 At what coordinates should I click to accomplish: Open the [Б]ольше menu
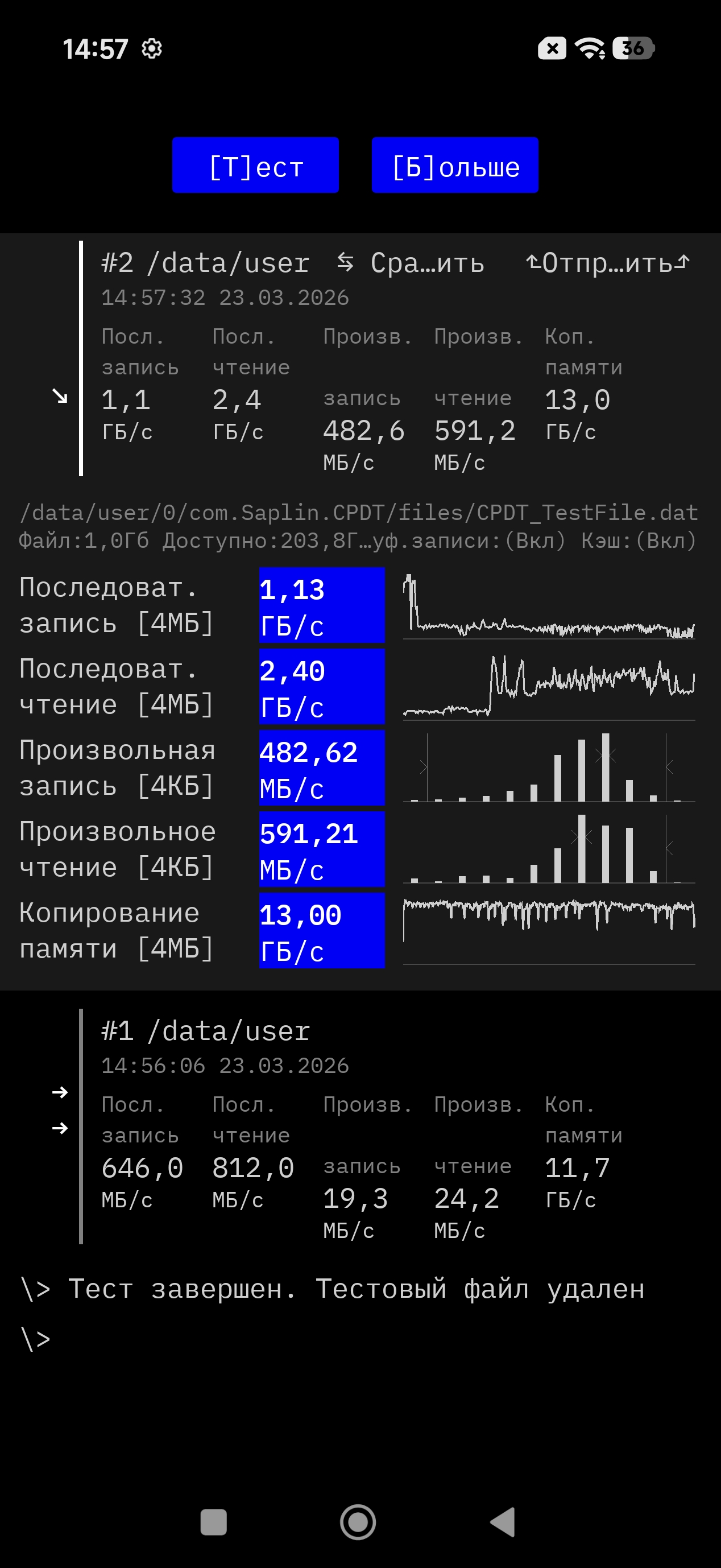click(454, 166)
